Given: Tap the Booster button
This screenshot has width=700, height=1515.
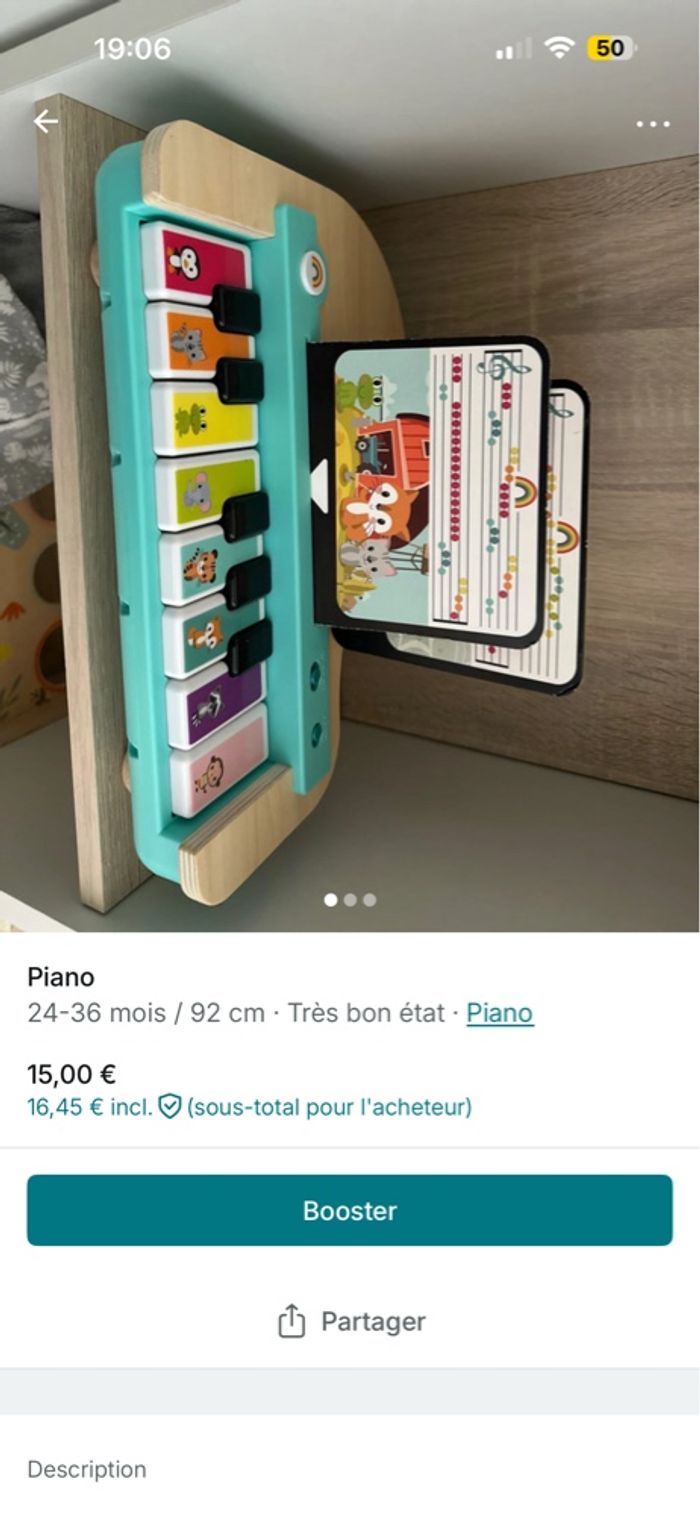Looking at the screenshot, I should coord(349,1210).
